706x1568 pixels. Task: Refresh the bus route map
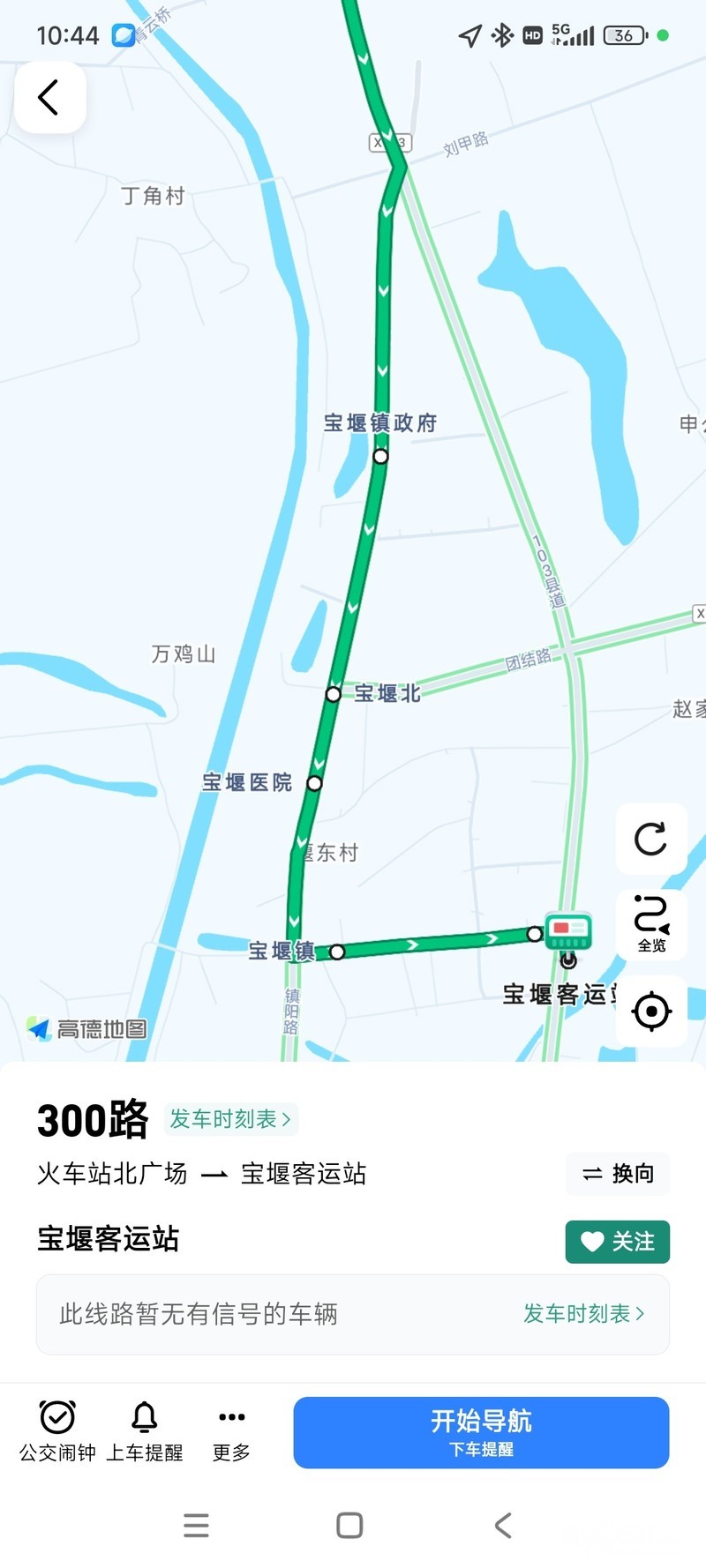(x=651, y=839)
